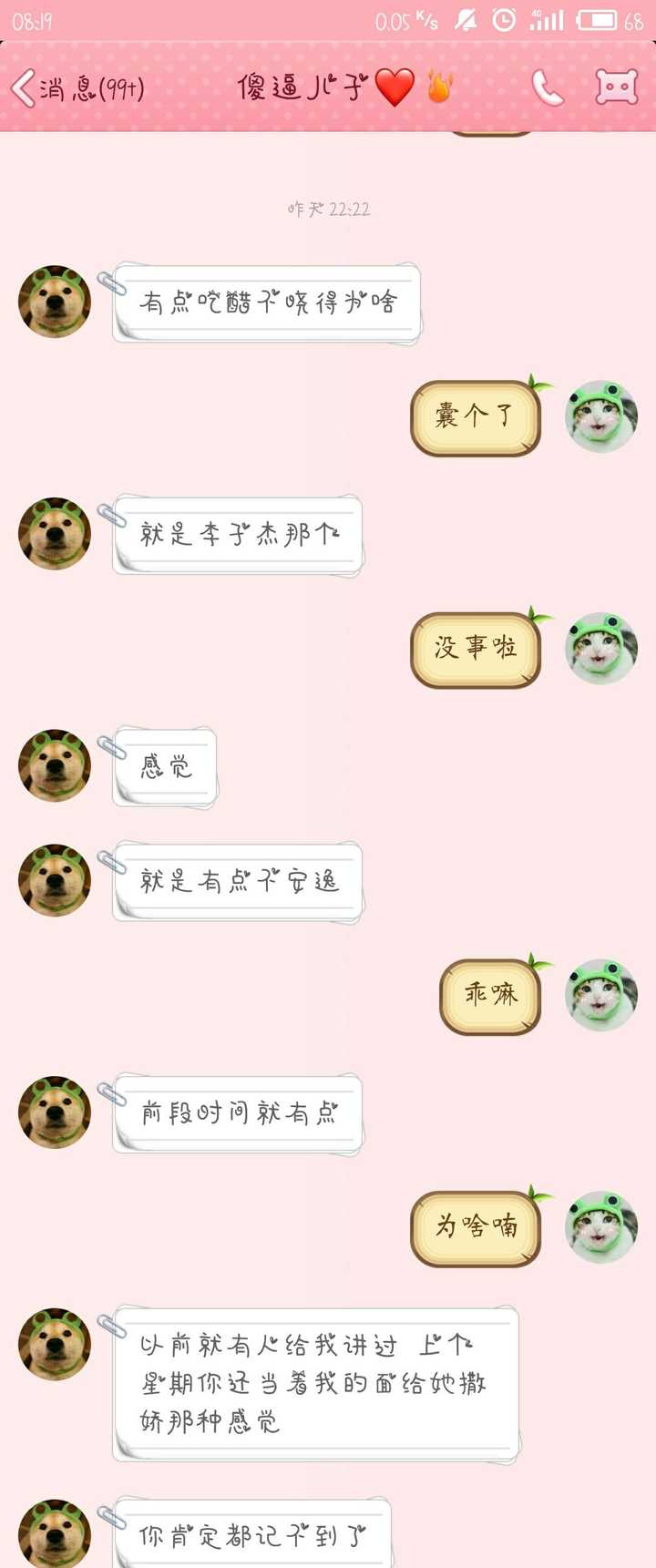Tap dog avatar next to 就是李子杰那个
The height and width of the screenshot is (1568, 656).
coord(55,534)
